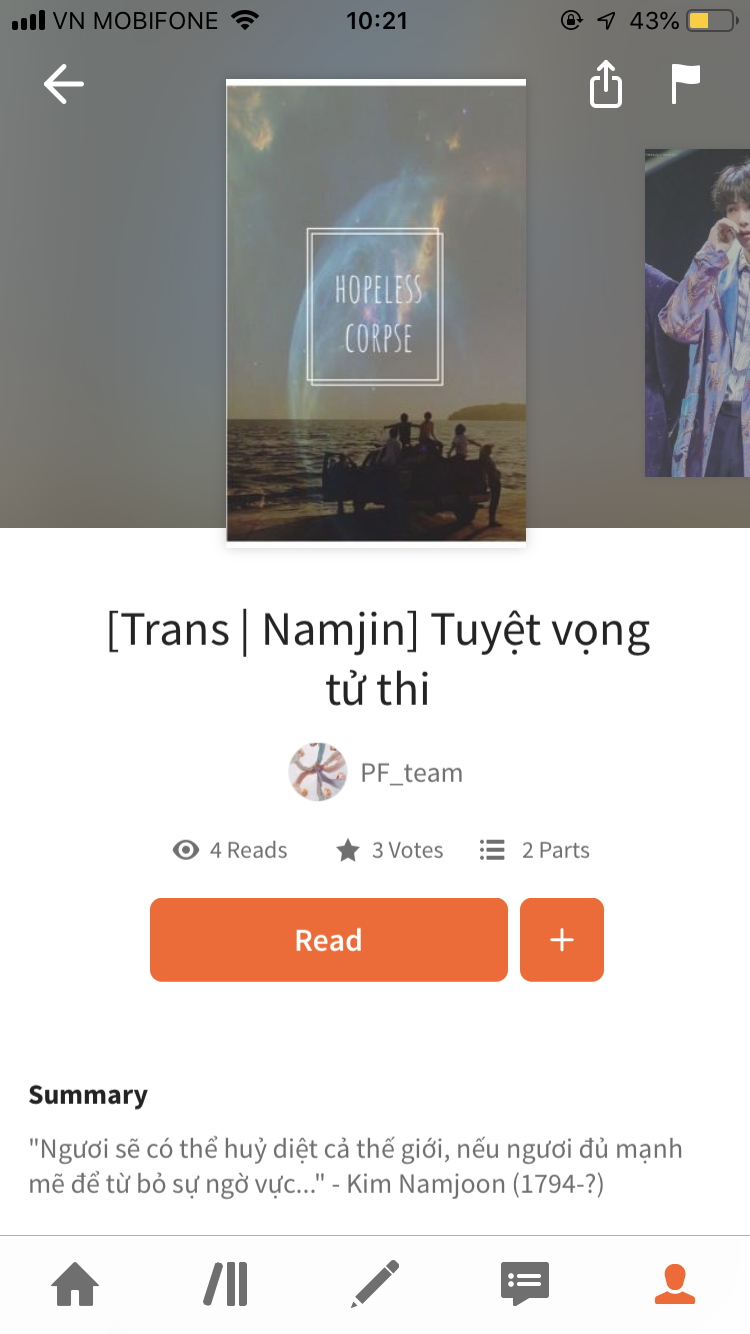The width and height of the screenshot is (750, 1334).
Task: Add story to library with plus button
Action: click(561, 940)
